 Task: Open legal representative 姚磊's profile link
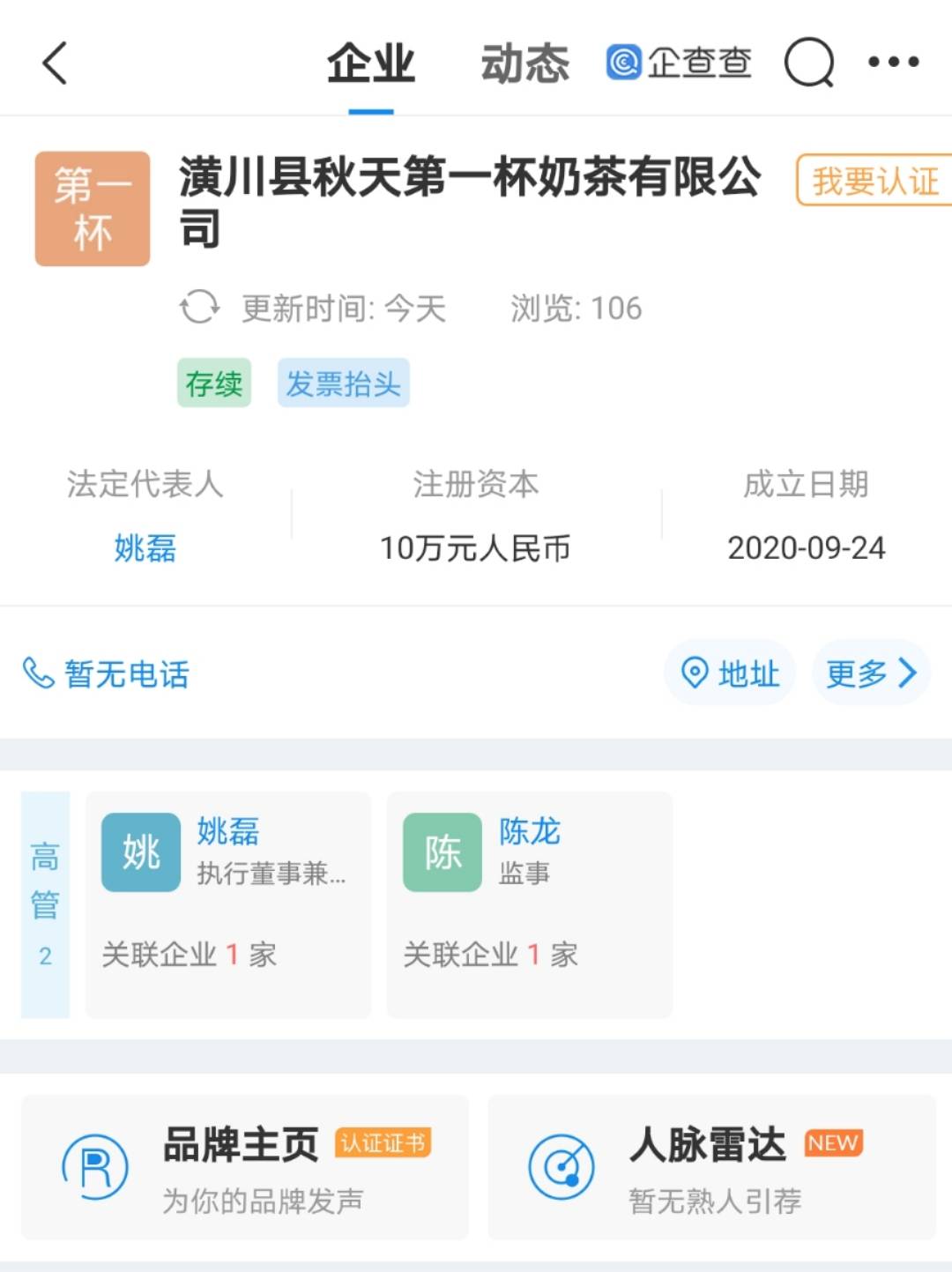pos(144,547)
